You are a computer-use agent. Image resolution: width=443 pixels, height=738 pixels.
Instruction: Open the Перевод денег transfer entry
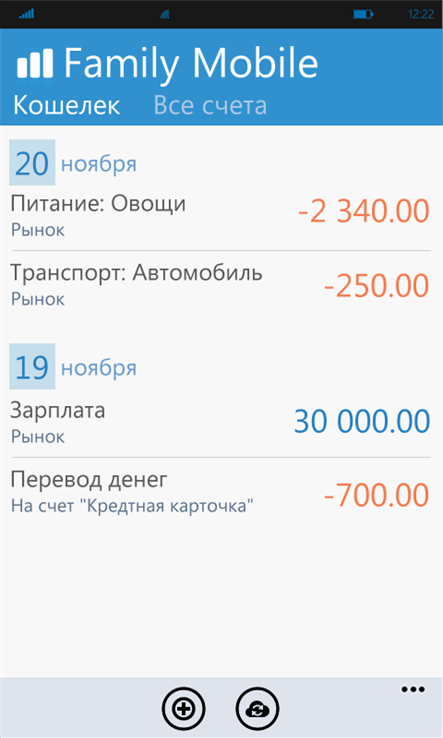pyautogui.click(x=220, y=492)
